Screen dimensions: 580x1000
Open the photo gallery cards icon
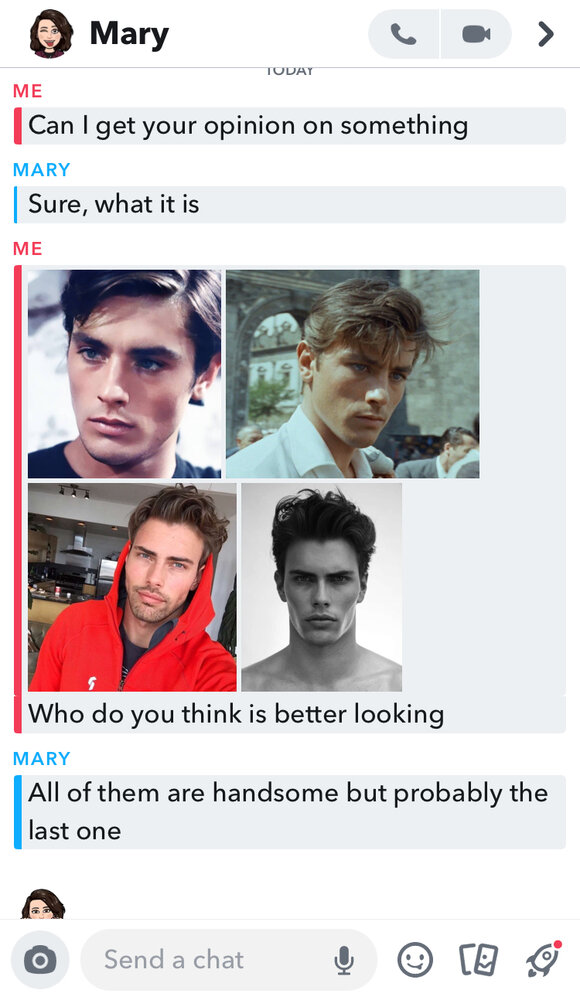click(x=479, y=960)
